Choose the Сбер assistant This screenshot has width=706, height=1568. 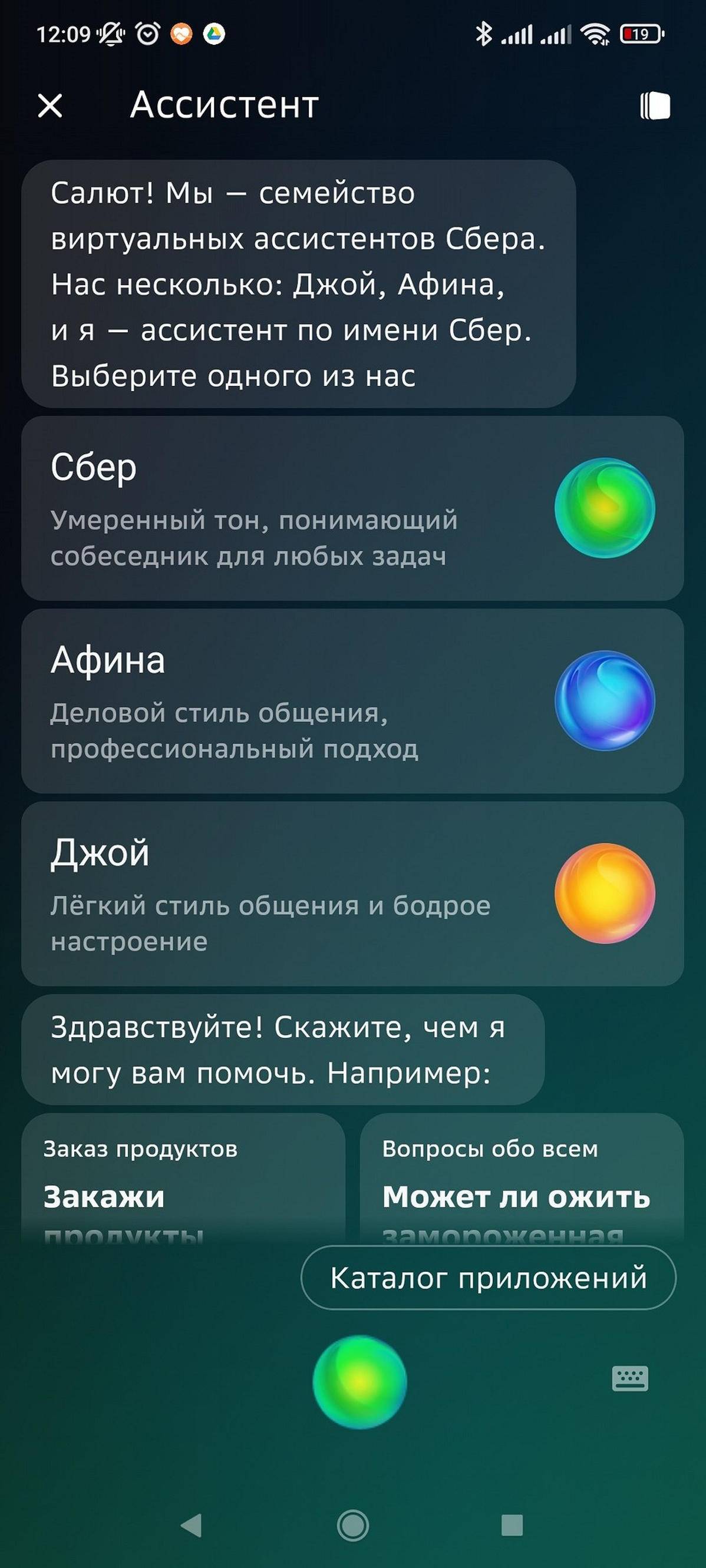[x=352, y=508]
